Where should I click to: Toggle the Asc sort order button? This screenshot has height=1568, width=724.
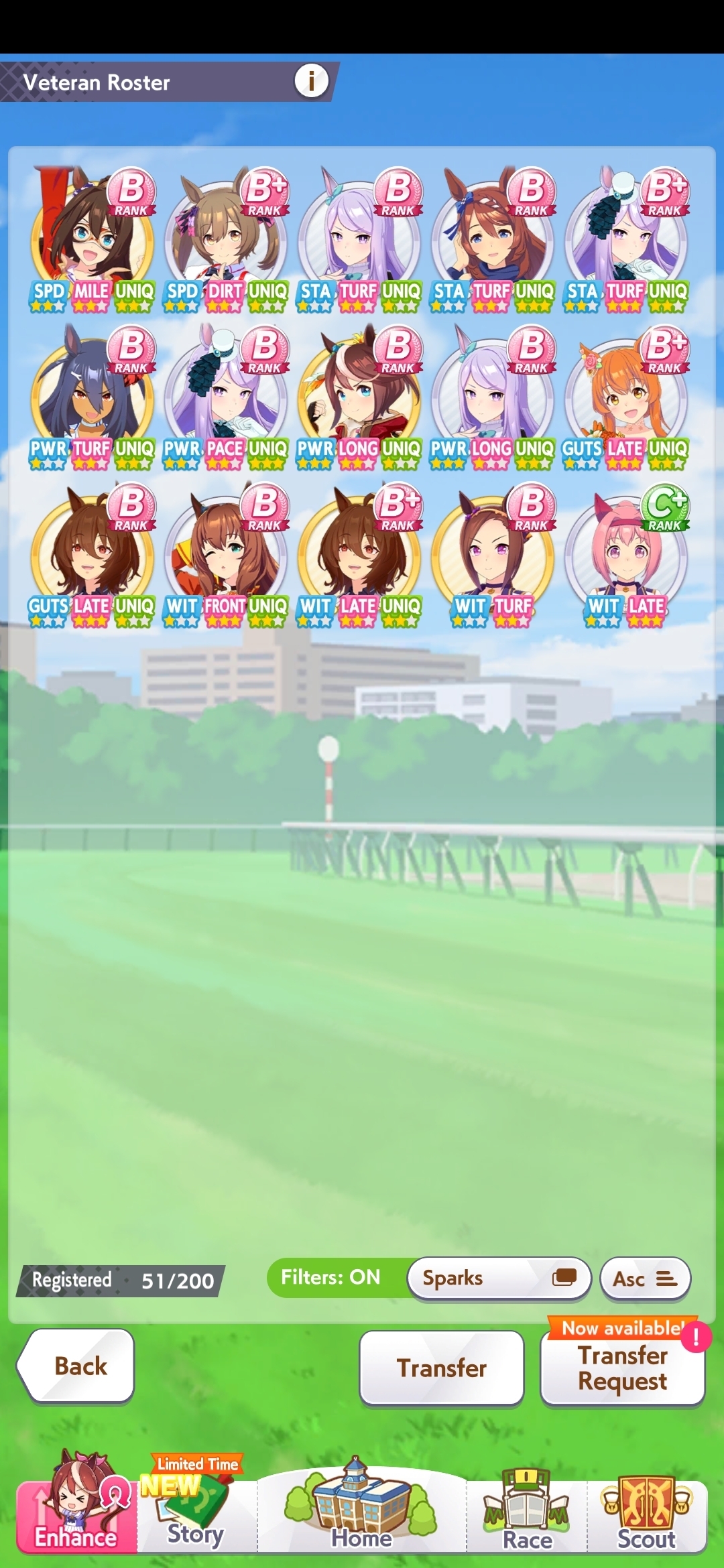[x=645, y=1279]
